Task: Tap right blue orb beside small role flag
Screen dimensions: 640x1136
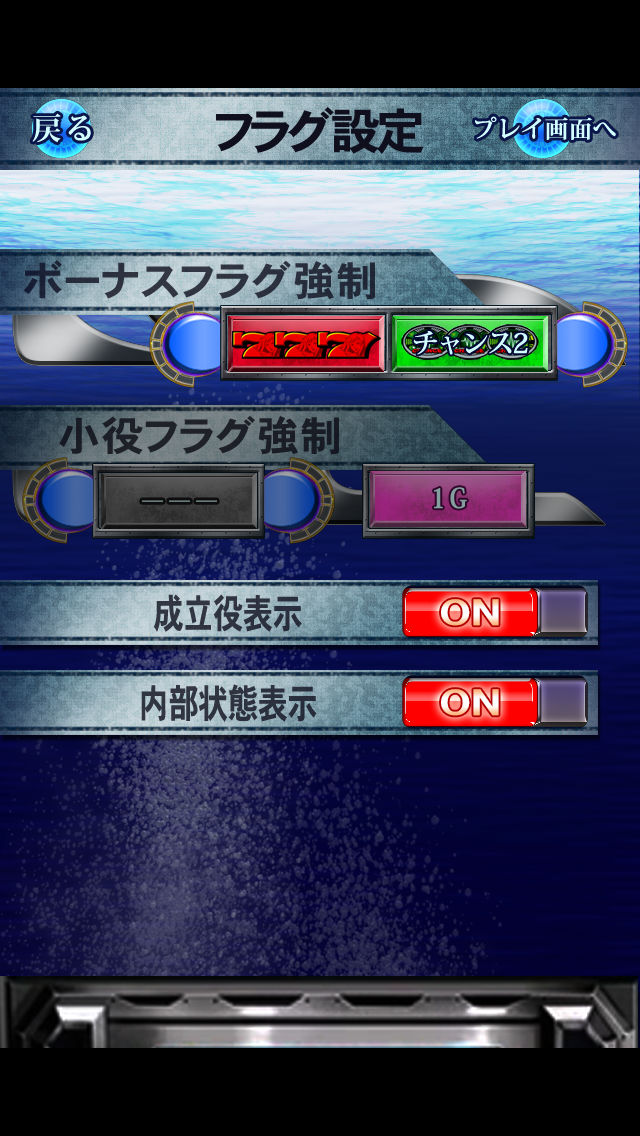Action: click(x=292, y=499)
